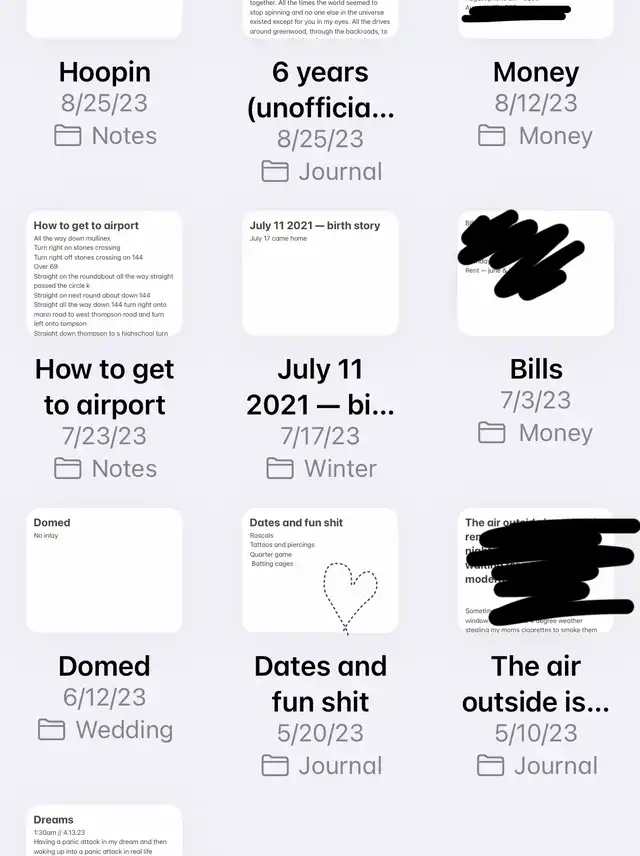Open the July 11 2021 birth story note
Screen dimensions: 640x856
[x=320, y=273]
